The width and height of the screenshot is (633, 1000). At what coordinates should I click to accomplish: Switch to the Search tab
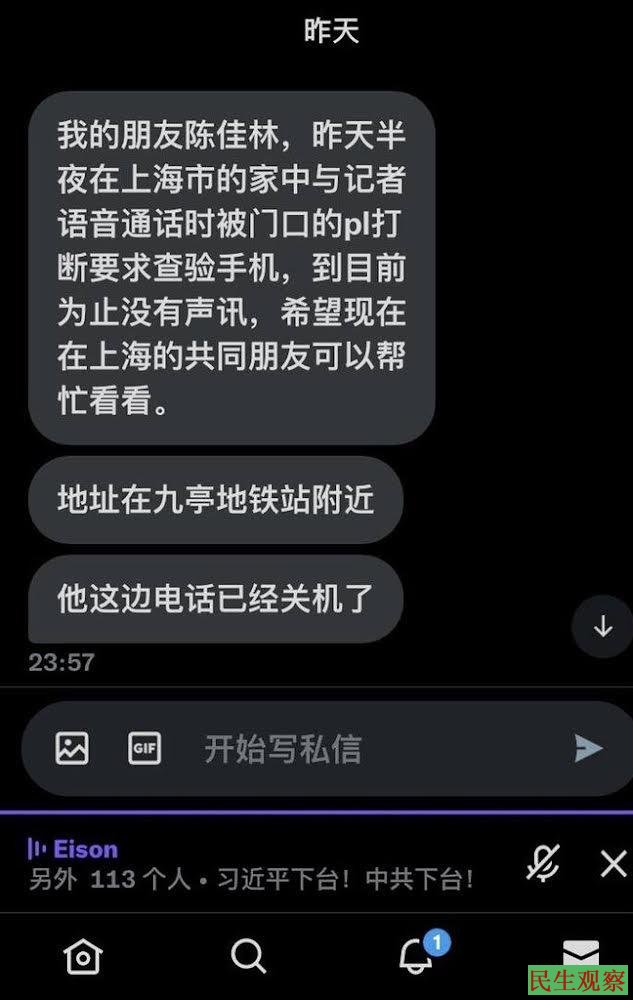(x=248, y=957)
